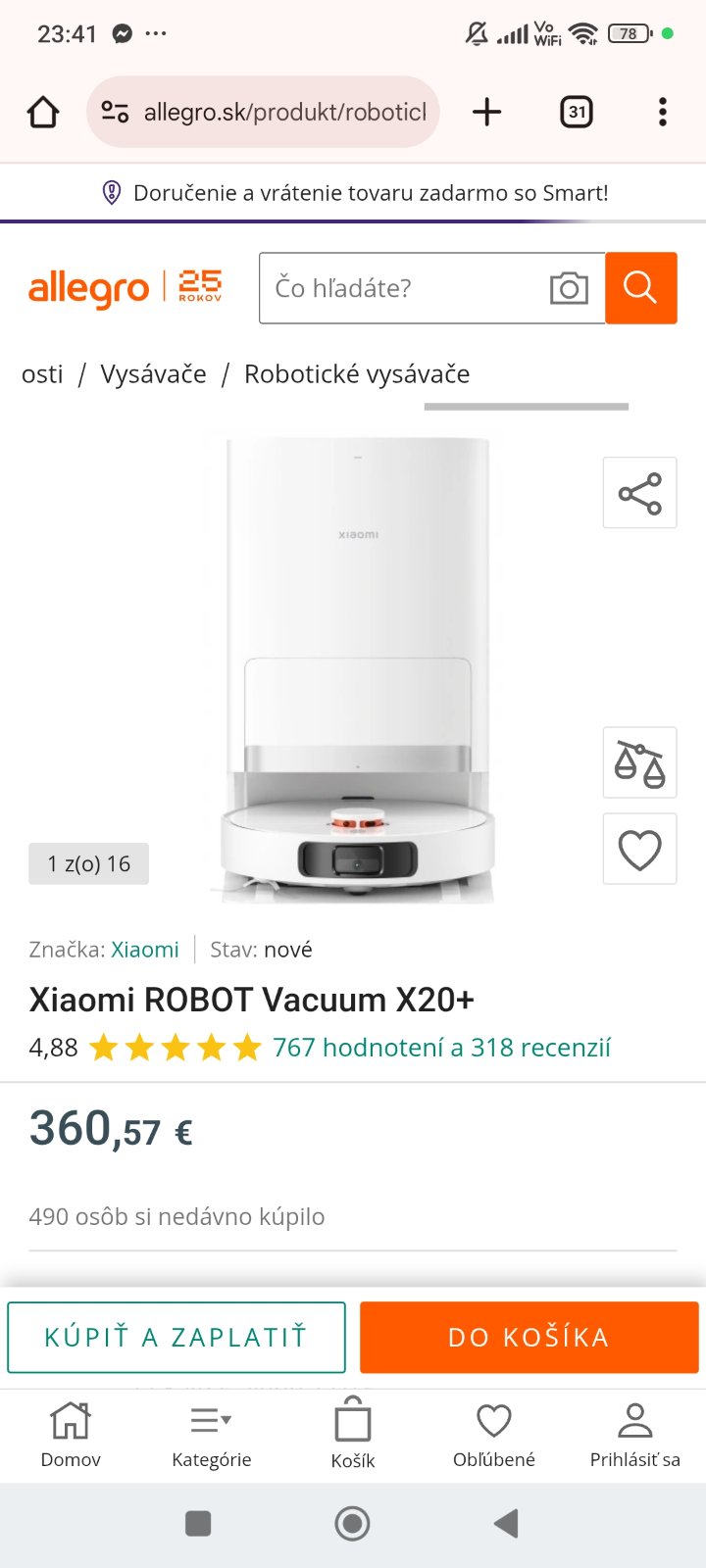Image resolution: width=706 pixels, height=1568 pixels.
Task: Switch to the Domov tab
Action: [x=71, y=1433]
